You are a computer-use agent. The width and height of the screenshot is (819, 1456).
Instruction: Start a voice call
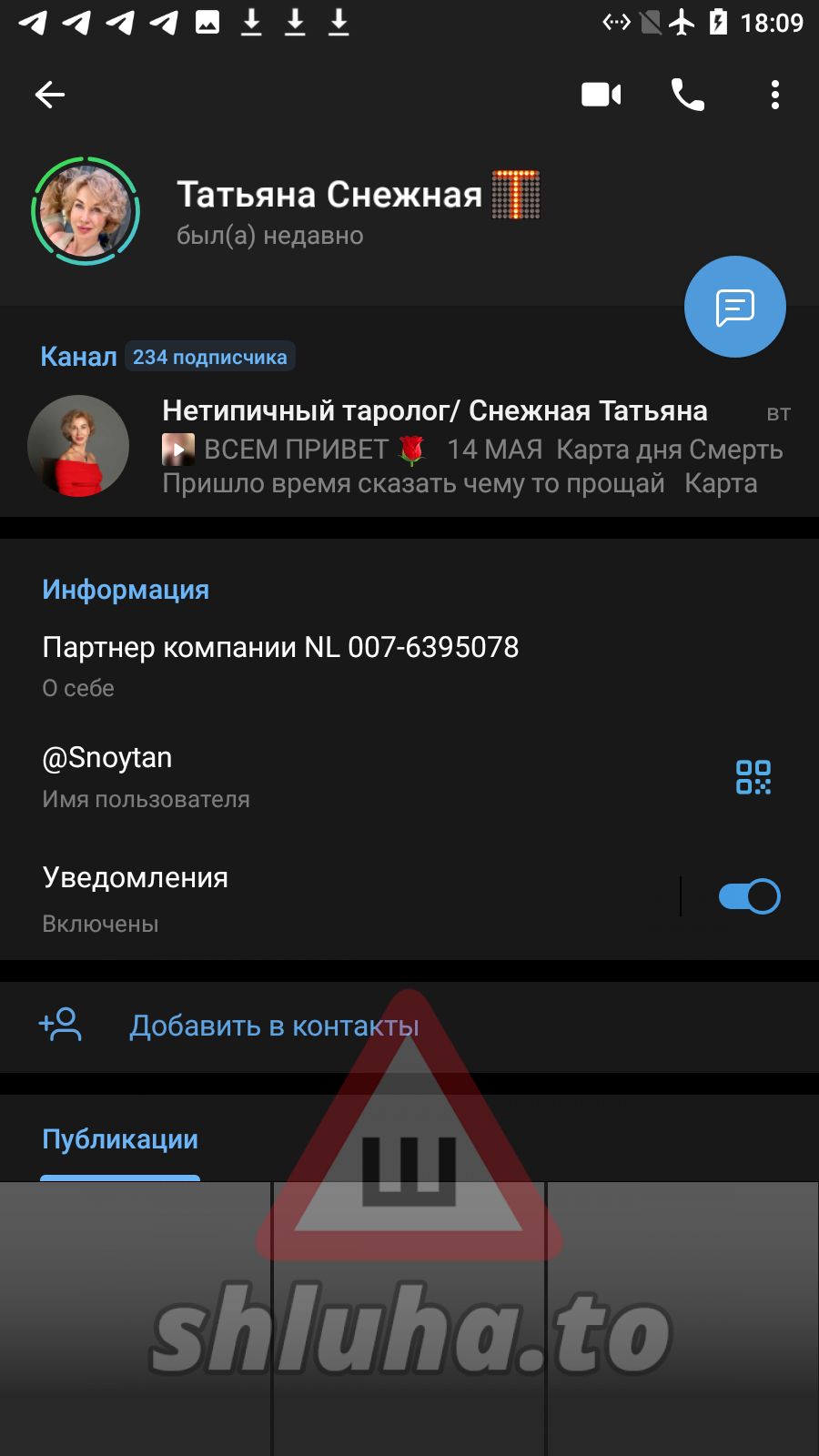point(687,95)
